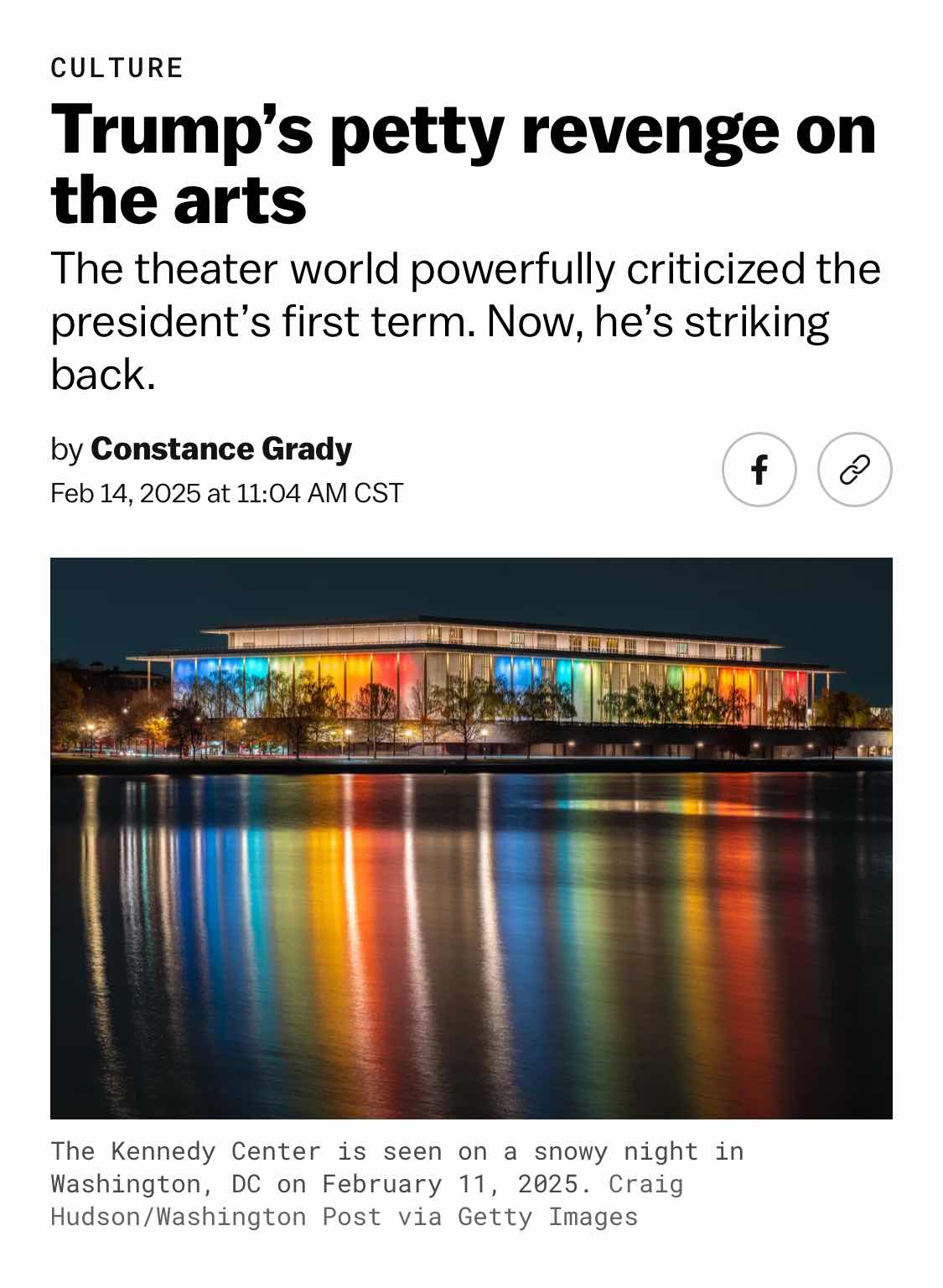Share article on Facebook

(759, 470)
